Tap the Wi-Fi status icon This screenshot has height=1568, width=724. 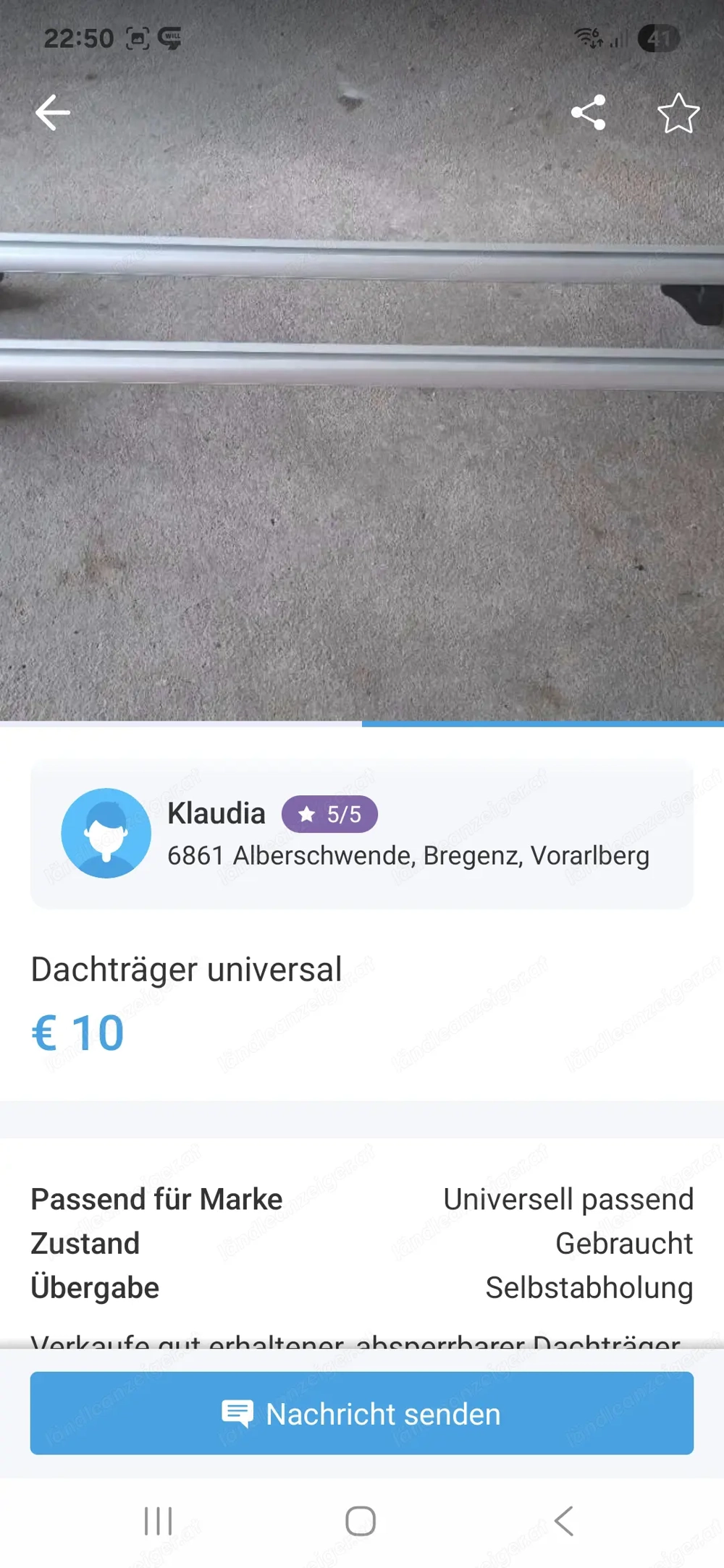(x=585, y=38)
